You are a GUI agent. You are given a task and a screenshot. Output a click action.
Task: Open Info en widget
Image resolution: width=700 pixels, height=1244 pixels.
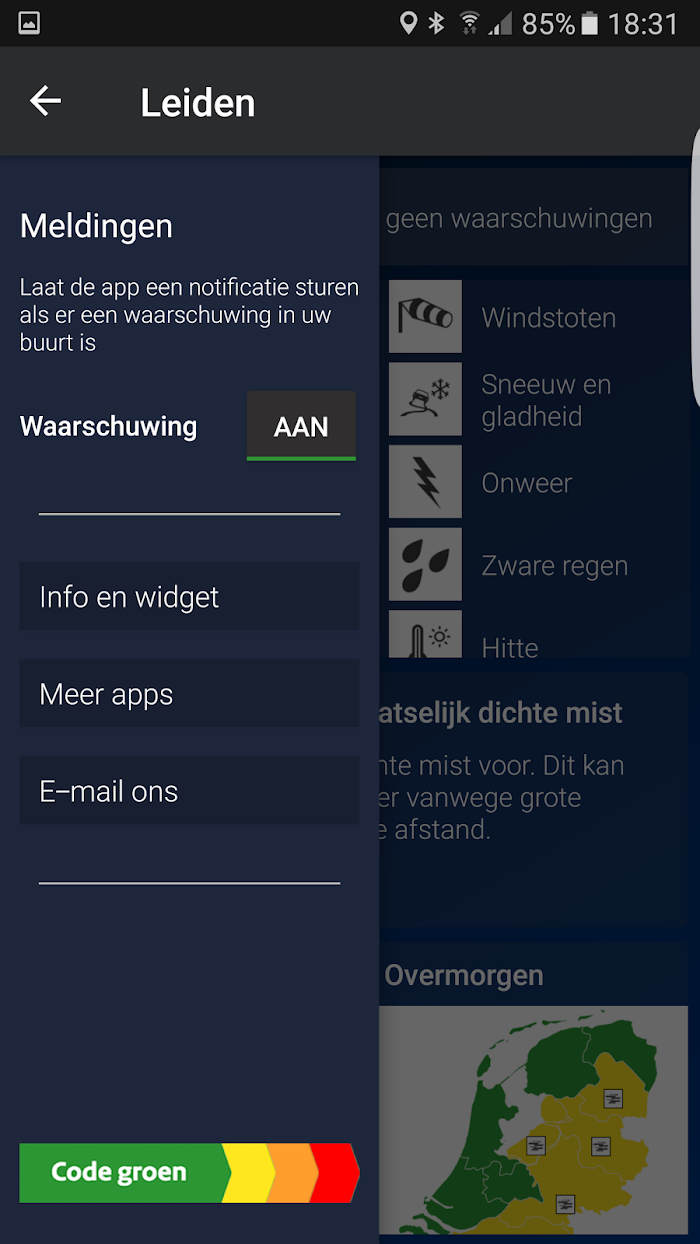[189, 596]
